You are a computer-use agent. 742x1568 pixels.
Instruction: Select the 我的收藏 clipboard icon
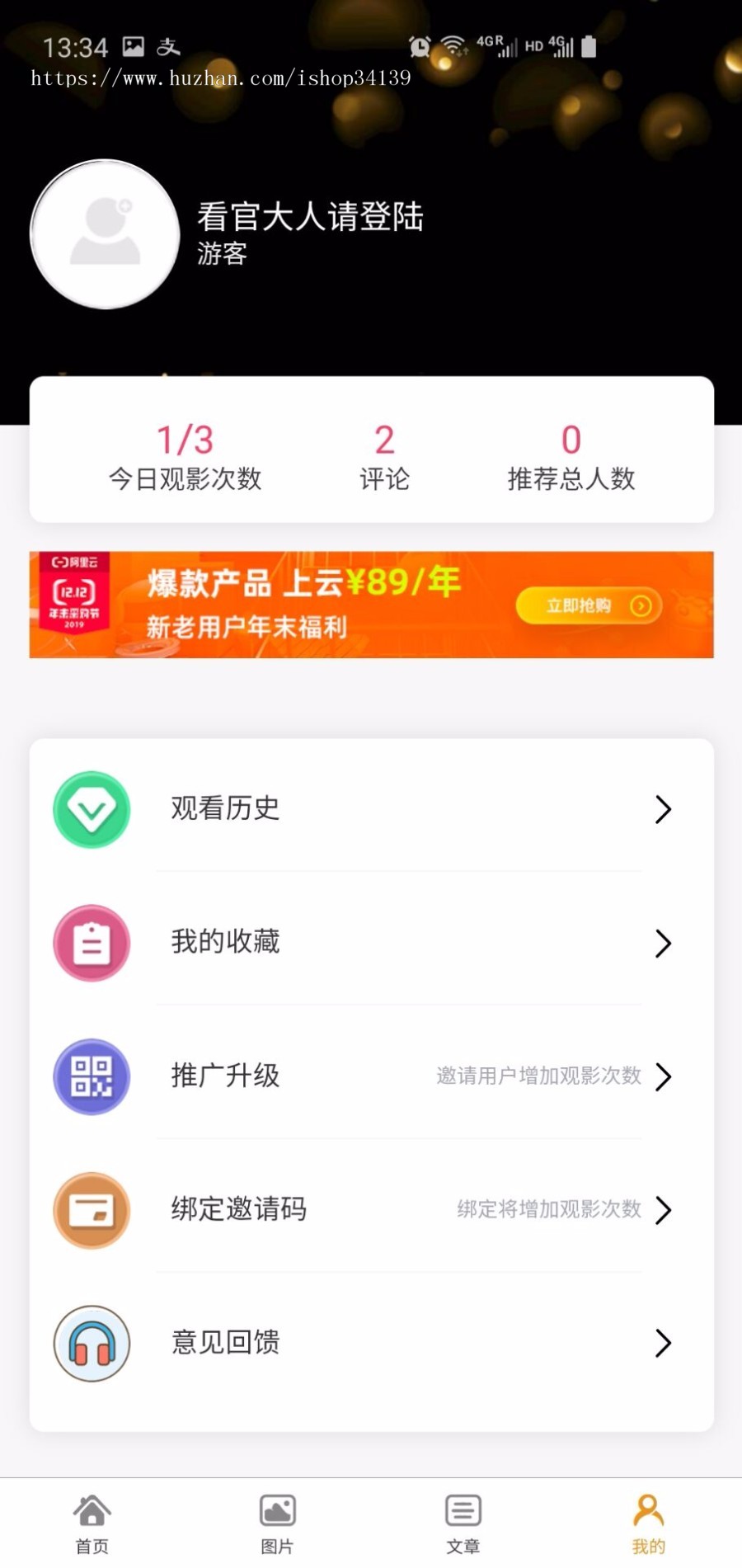[92, 944]
